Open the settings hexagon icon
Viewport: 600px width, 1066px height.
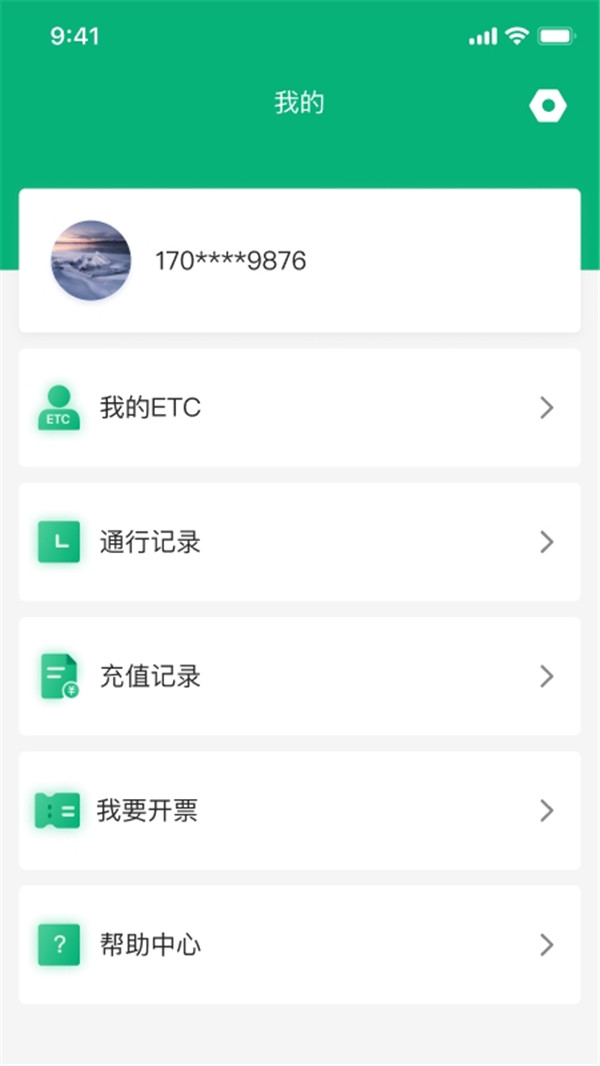coord(548,106)
